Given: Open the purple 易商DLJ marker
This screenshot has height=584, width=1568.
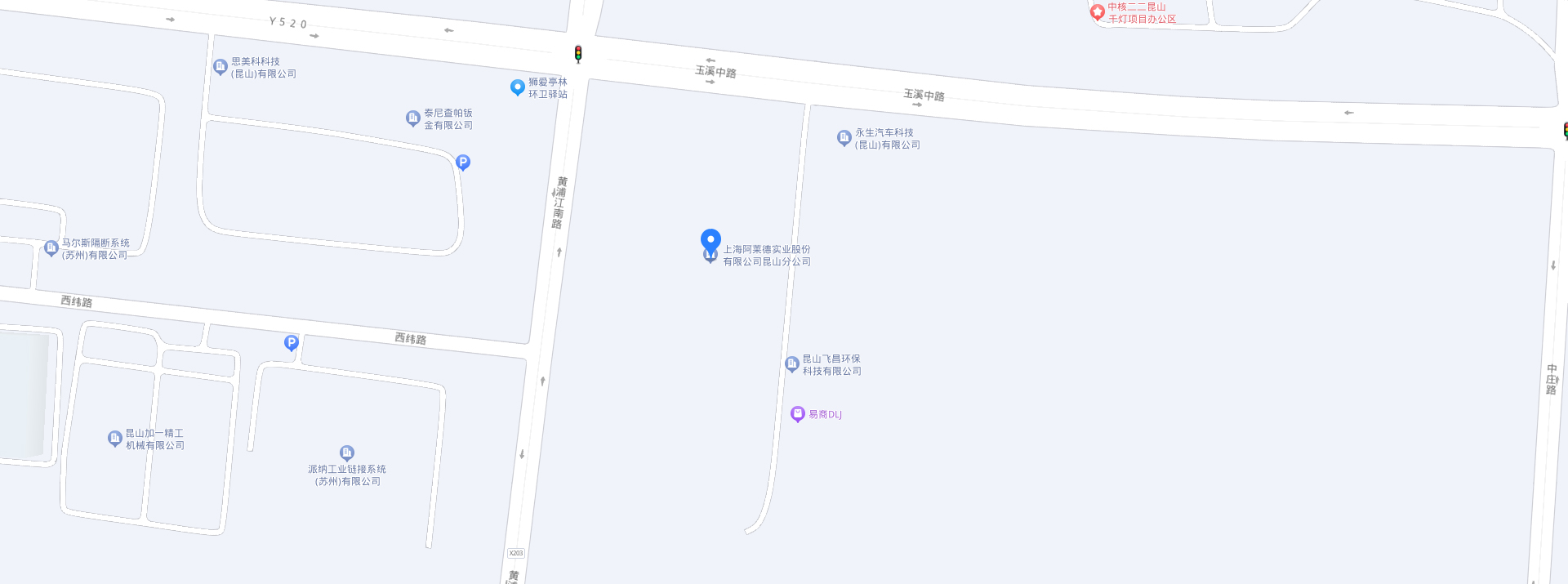Looking at the screenshot, I should pos(798,414).
